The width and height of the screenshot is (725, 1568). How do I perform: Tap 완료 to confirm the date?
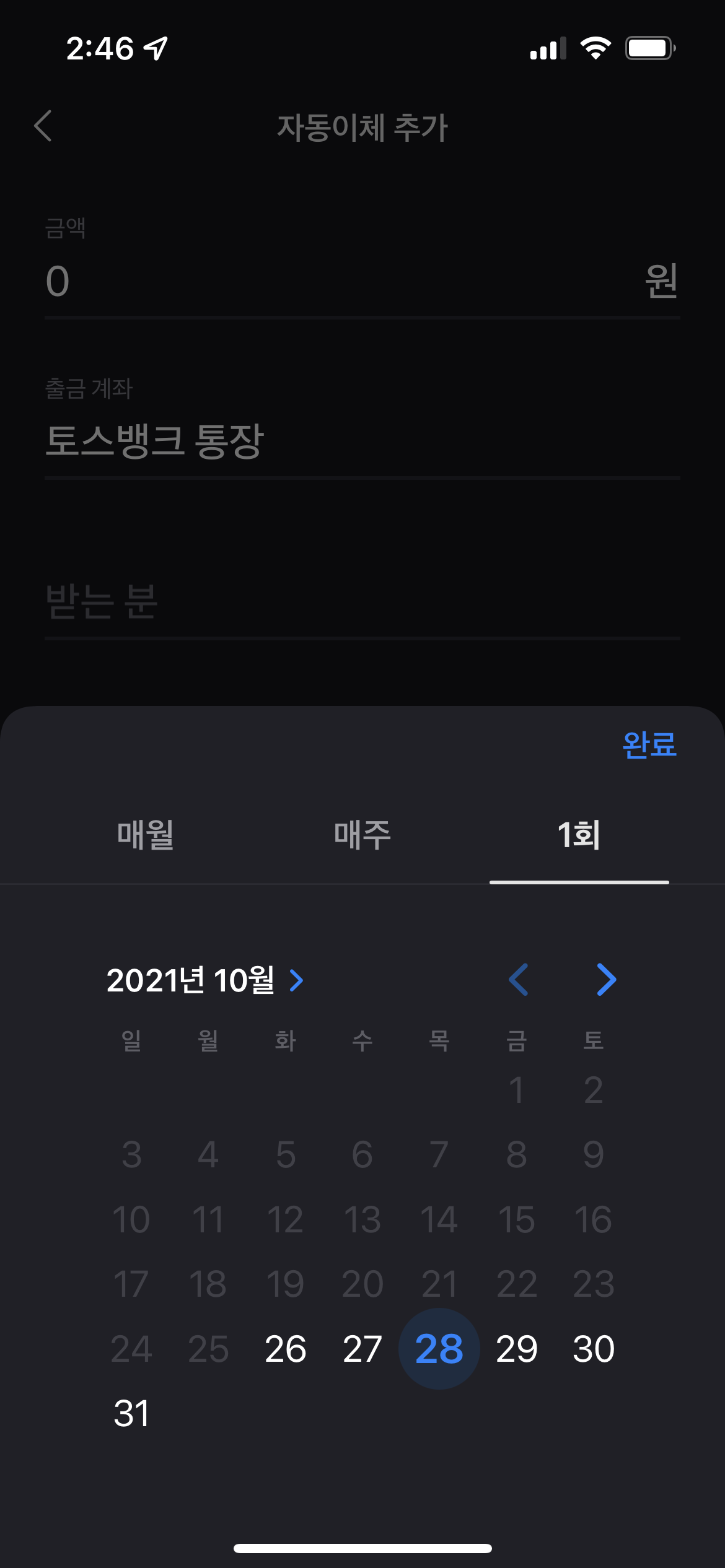coord(649,745)
